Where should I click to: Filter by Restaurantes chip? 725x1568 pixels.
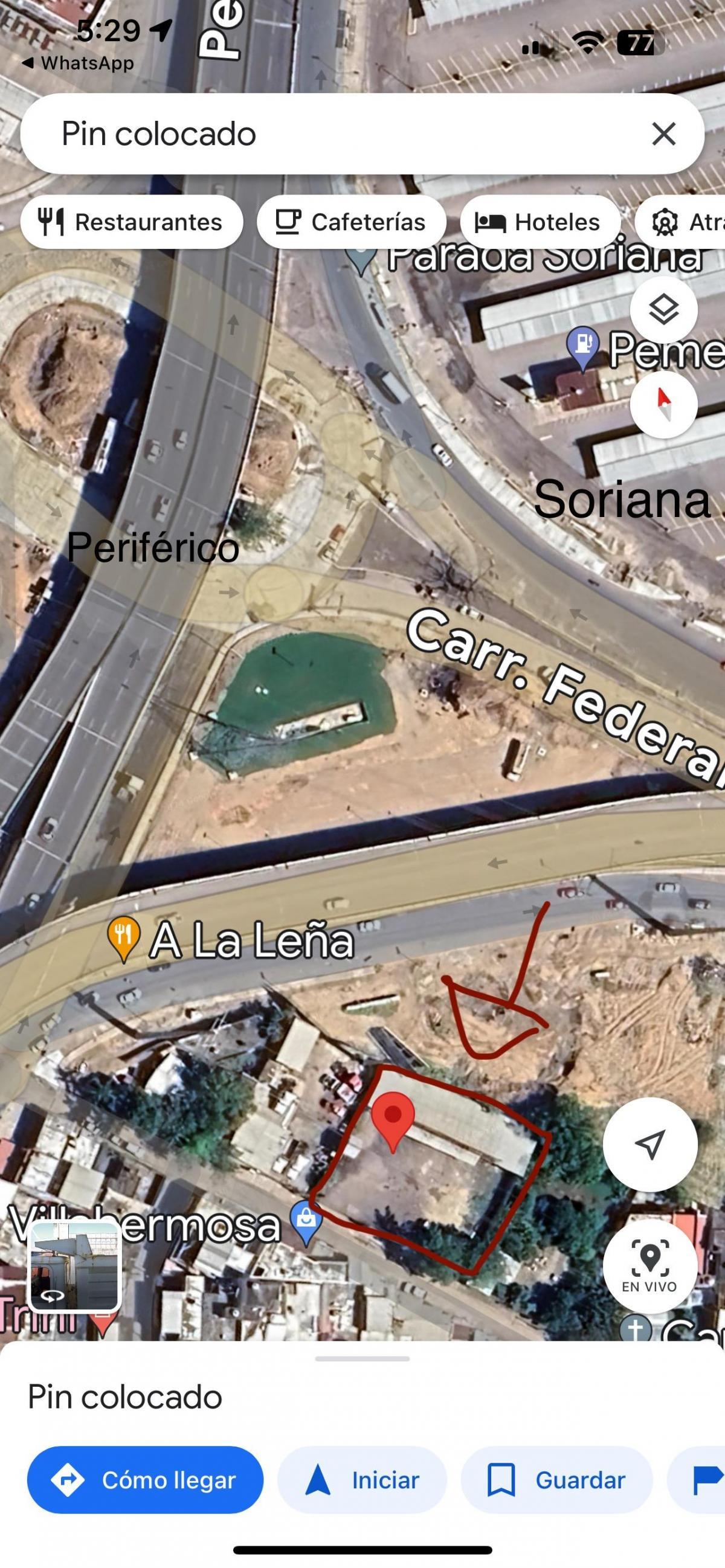132,222
